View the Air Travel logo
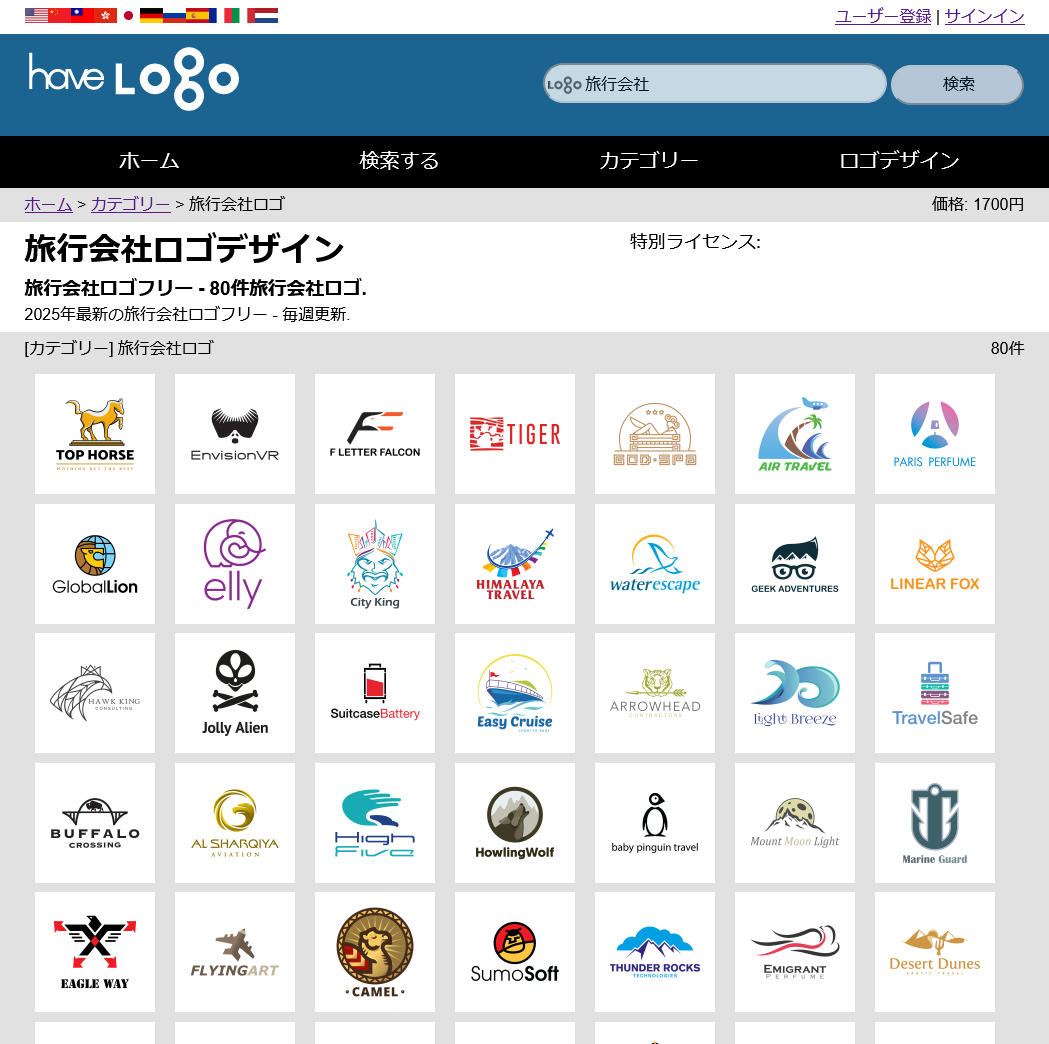The height and width of the screenshot is (1044, 1049). pyautogui.click(x=795, y=434)
